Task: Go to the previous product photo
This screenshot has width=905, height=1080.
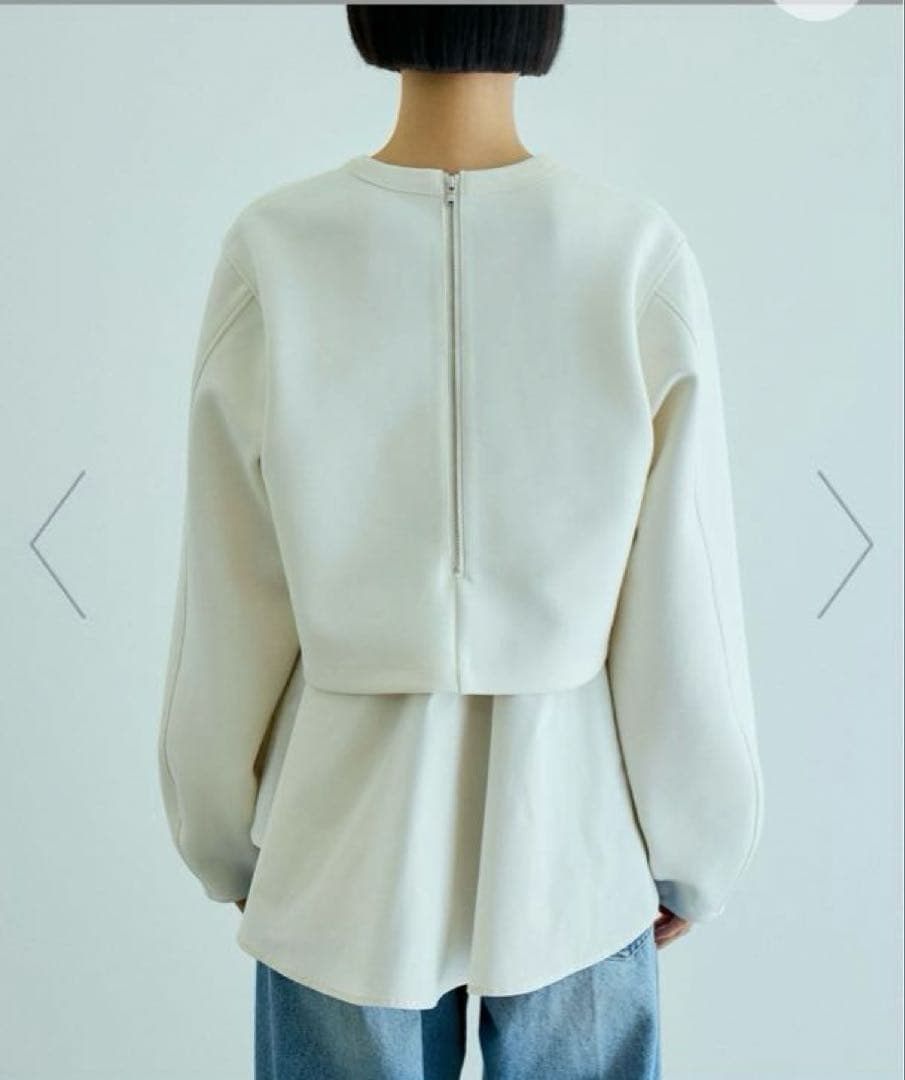Action: tap(57, 544)
